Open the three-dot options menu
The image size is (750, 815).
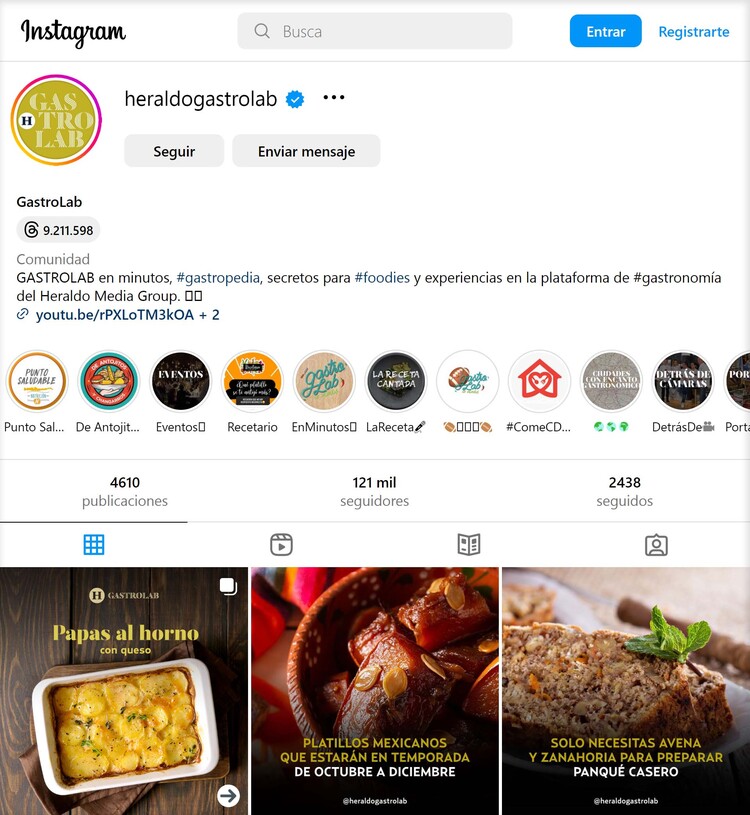click(333, 97)
